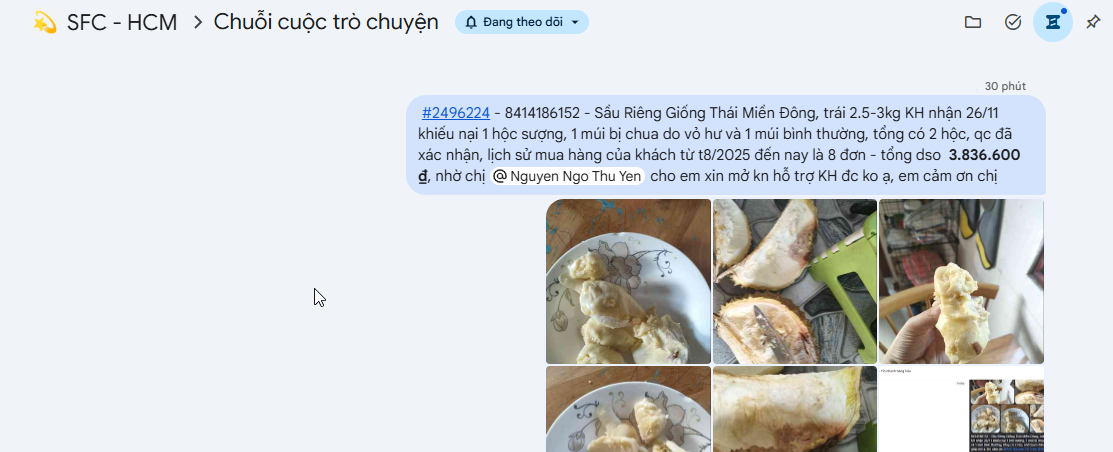Open the second-row plate photo
The height and width of the screenshot is (452, 1113).
pyautogui.click(x=628, y=409)
